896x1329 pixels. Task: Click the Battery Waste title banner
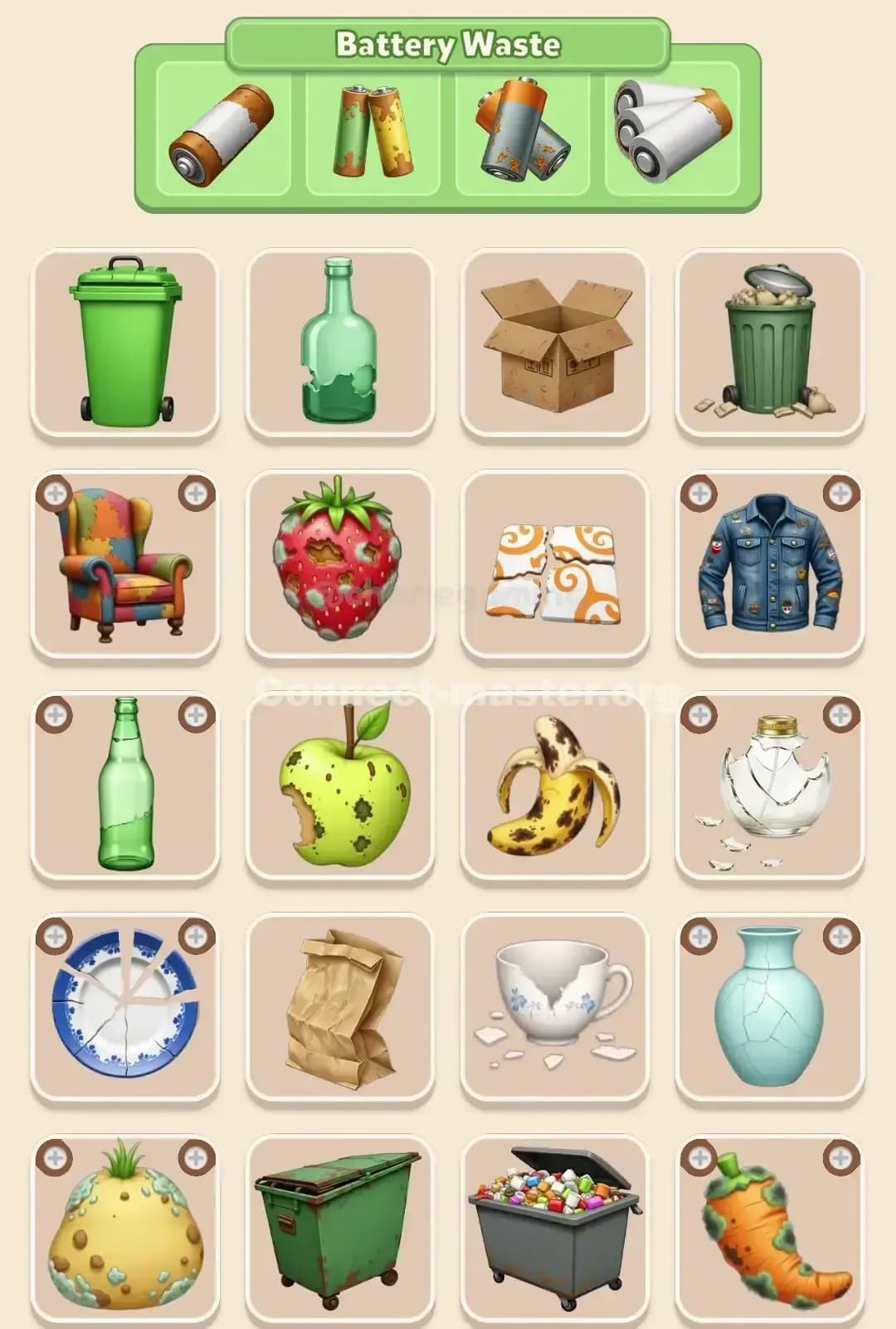pos(448,44)
